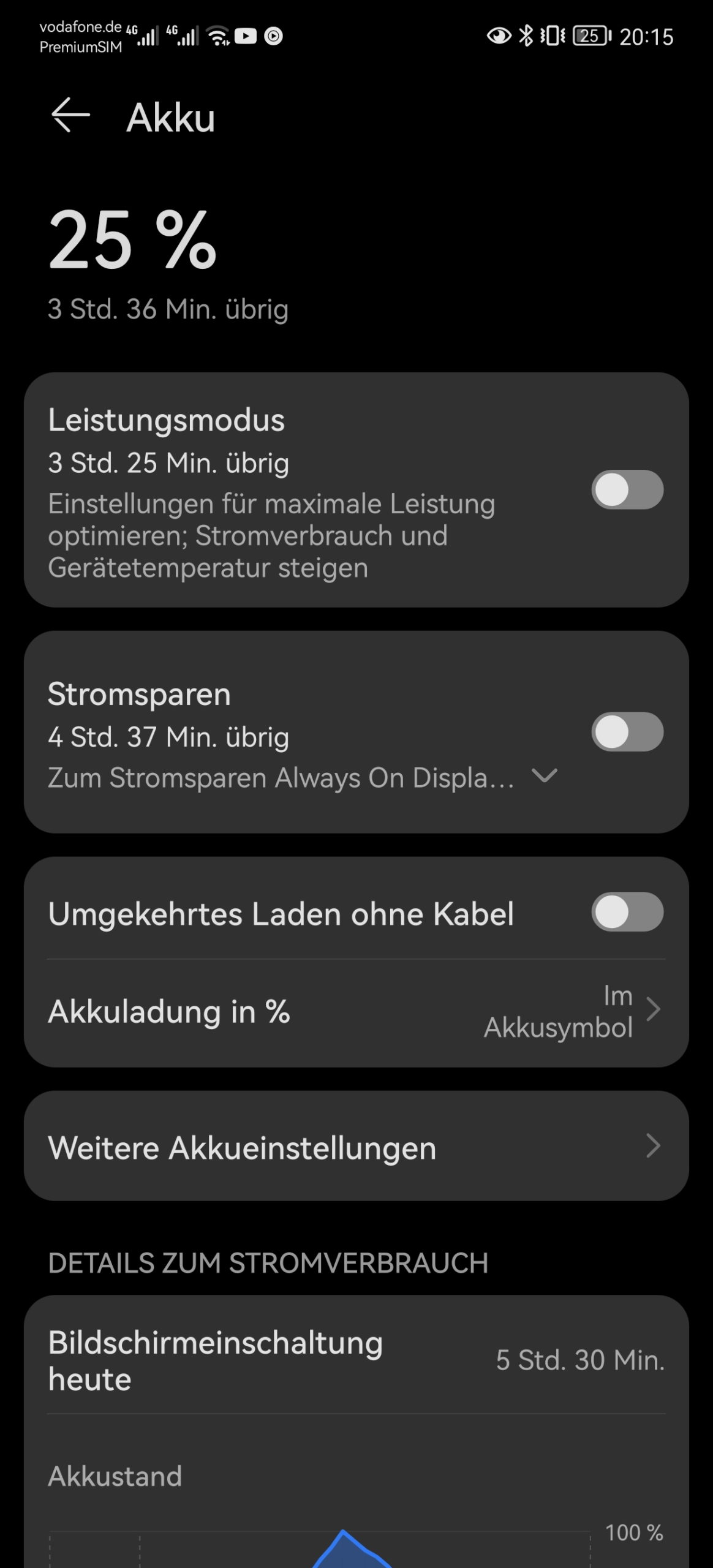The image size is (713, 1568).
Task: Open Akkuladung in % setting
Action: click(x=356, y=1011)
